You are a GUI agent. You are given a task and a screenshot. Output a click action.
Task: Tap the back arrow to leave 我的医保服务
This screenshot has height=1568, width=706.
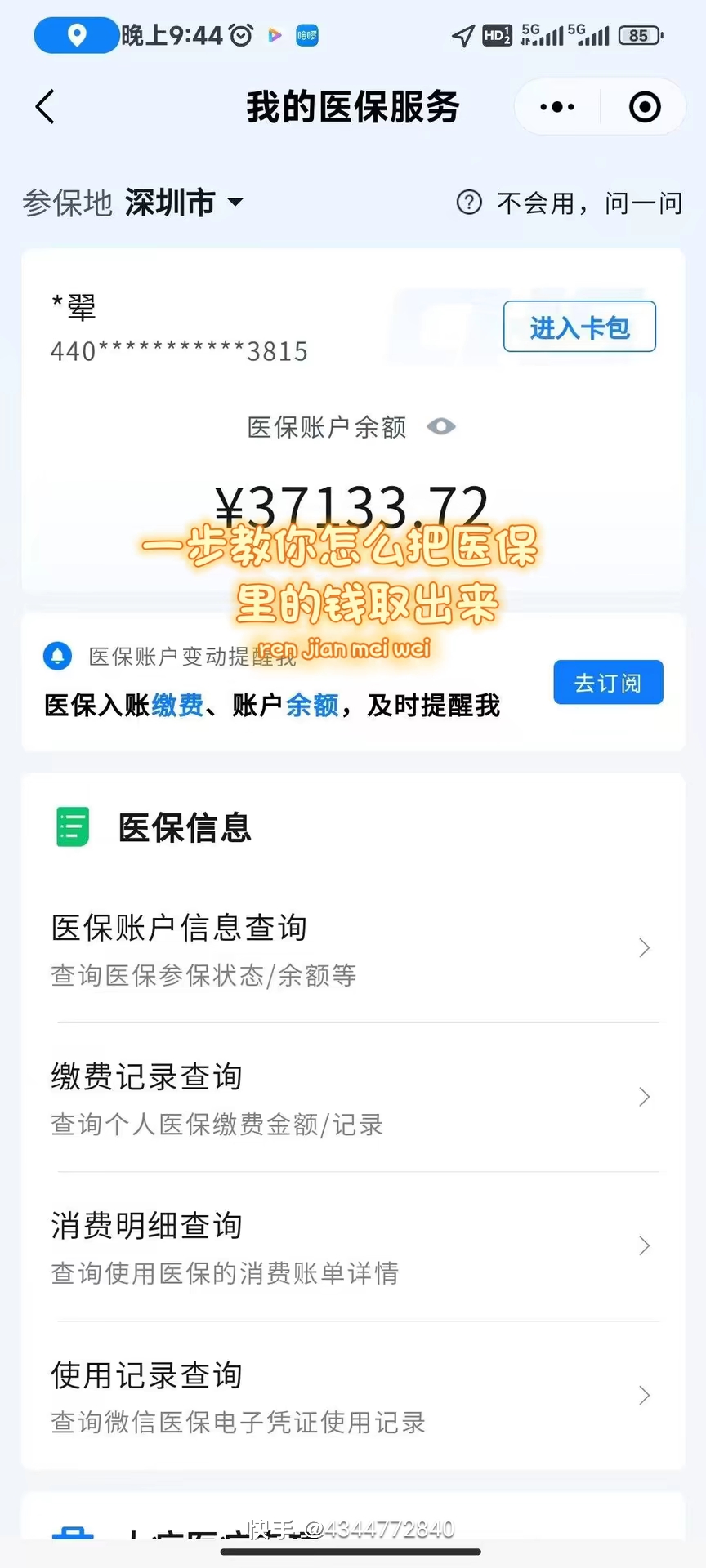(44, 106)
